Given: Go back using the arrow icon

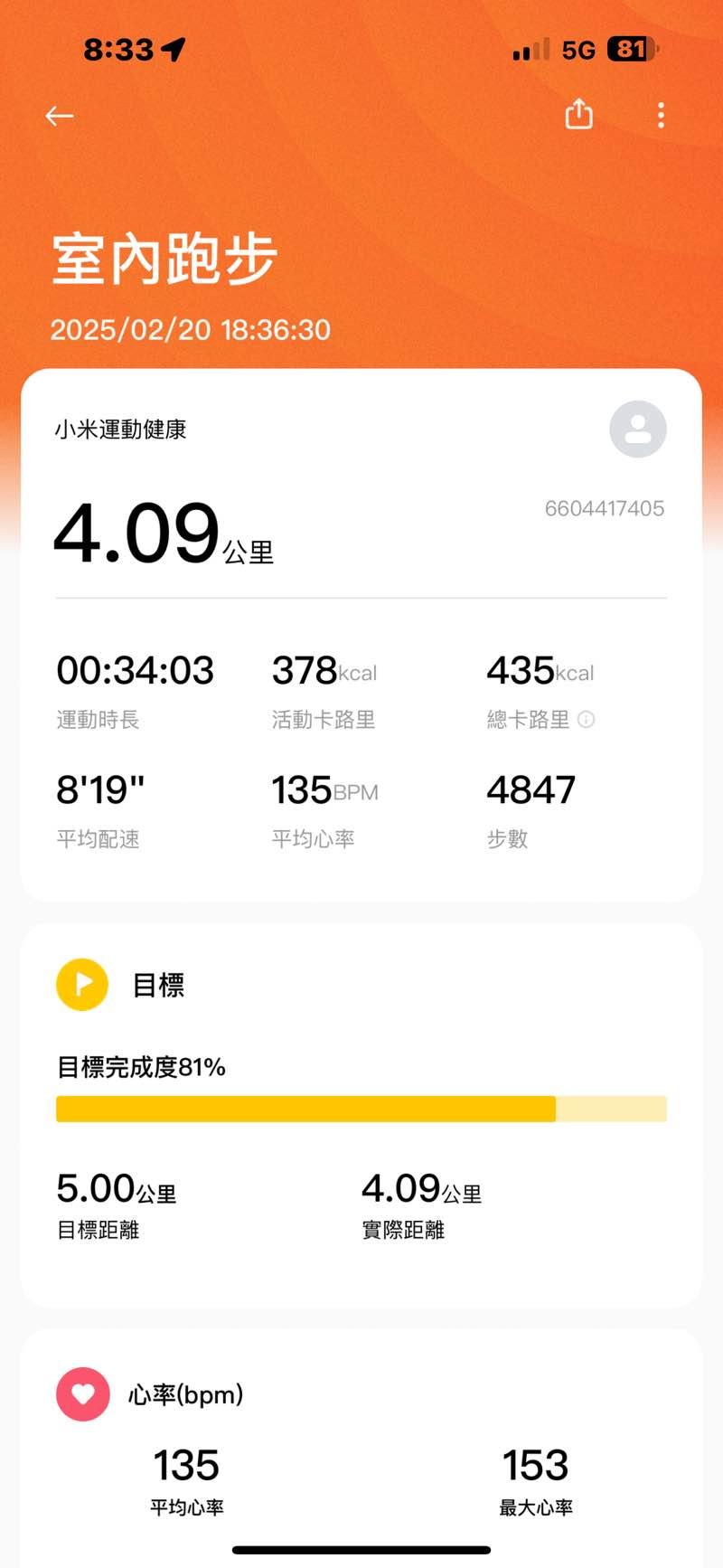Looking at the screenshot, I should click(x=60, y=116).
